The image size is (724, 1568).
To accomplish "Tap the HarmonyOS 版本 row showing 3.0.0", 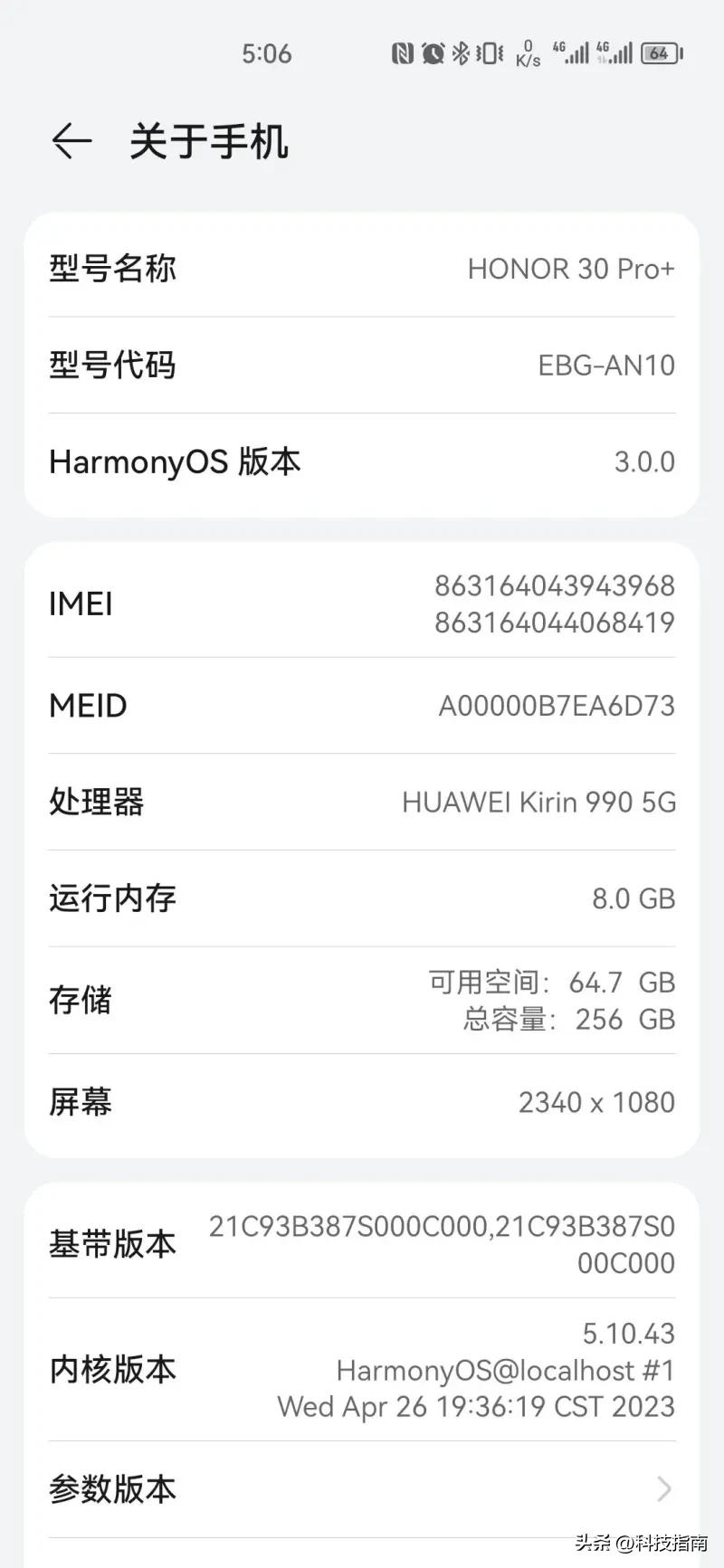I will click(362, 461).
